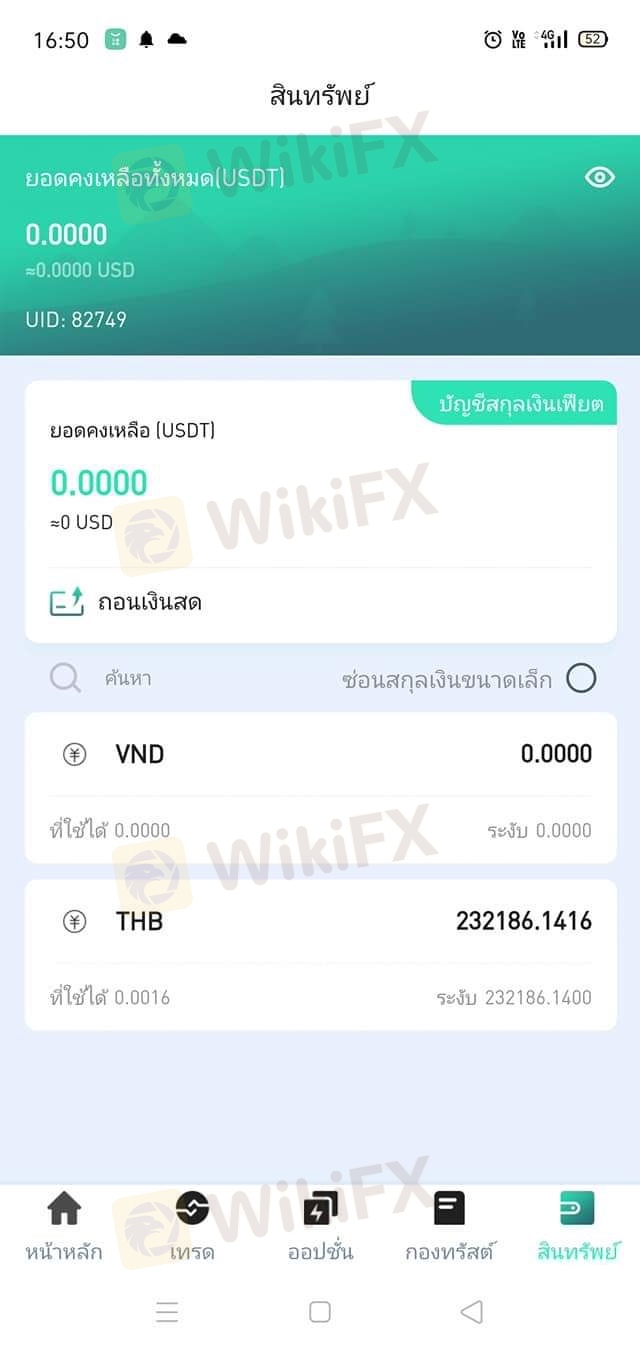Viewport: 640px width, 1351px height.
Task: Open the VND currency row
Action: 321,788
